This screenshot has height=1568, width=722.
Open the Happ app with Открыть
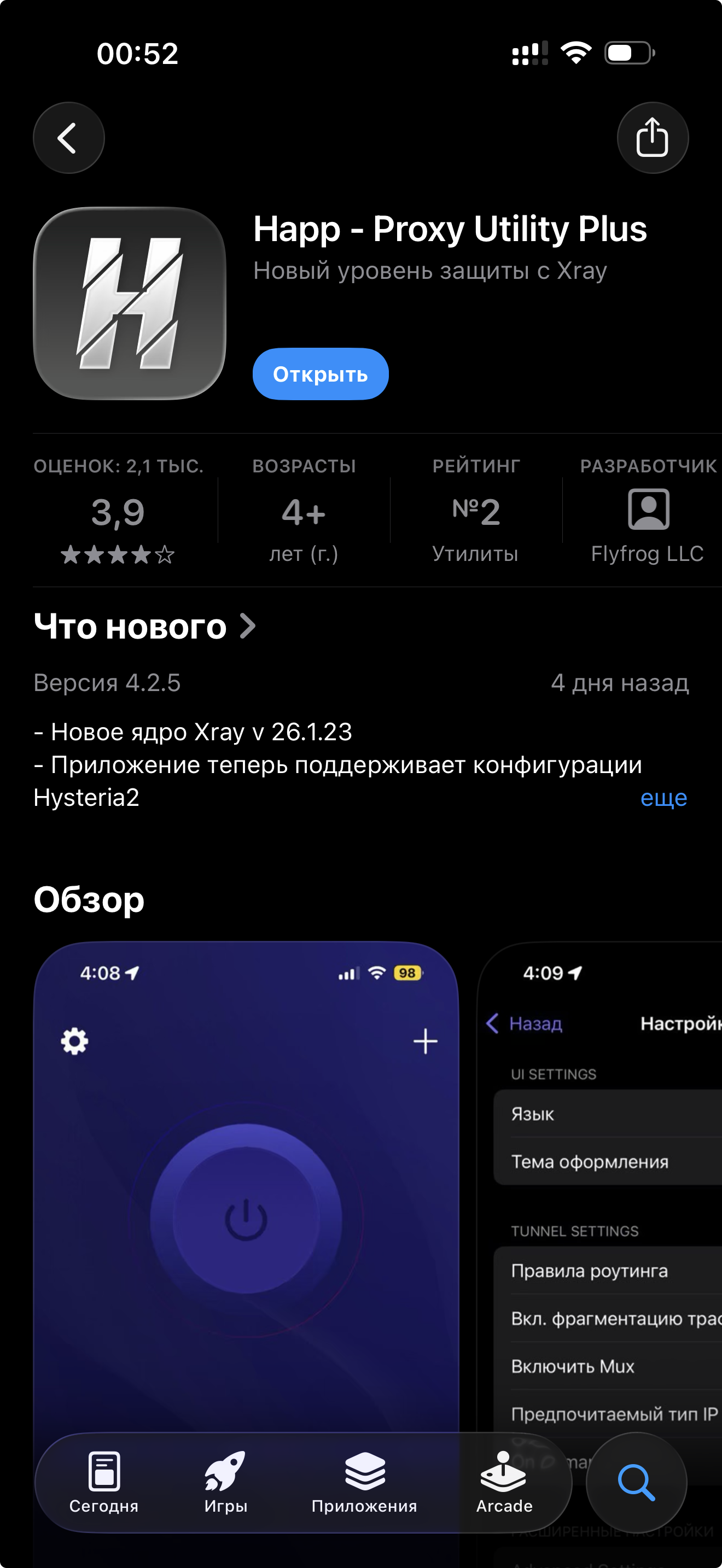[x=320, y=374]
